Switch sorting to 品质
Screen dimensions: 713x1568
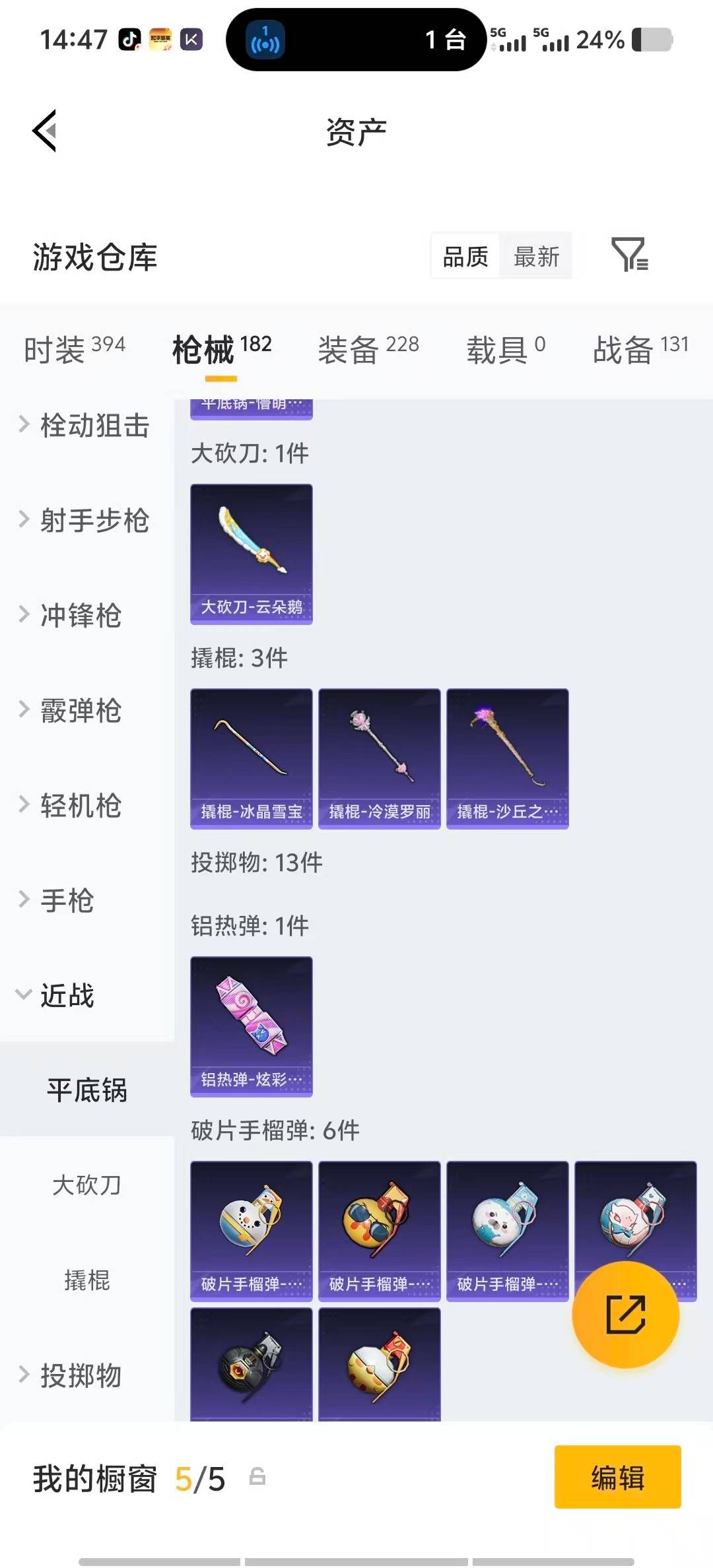(465, 256)
